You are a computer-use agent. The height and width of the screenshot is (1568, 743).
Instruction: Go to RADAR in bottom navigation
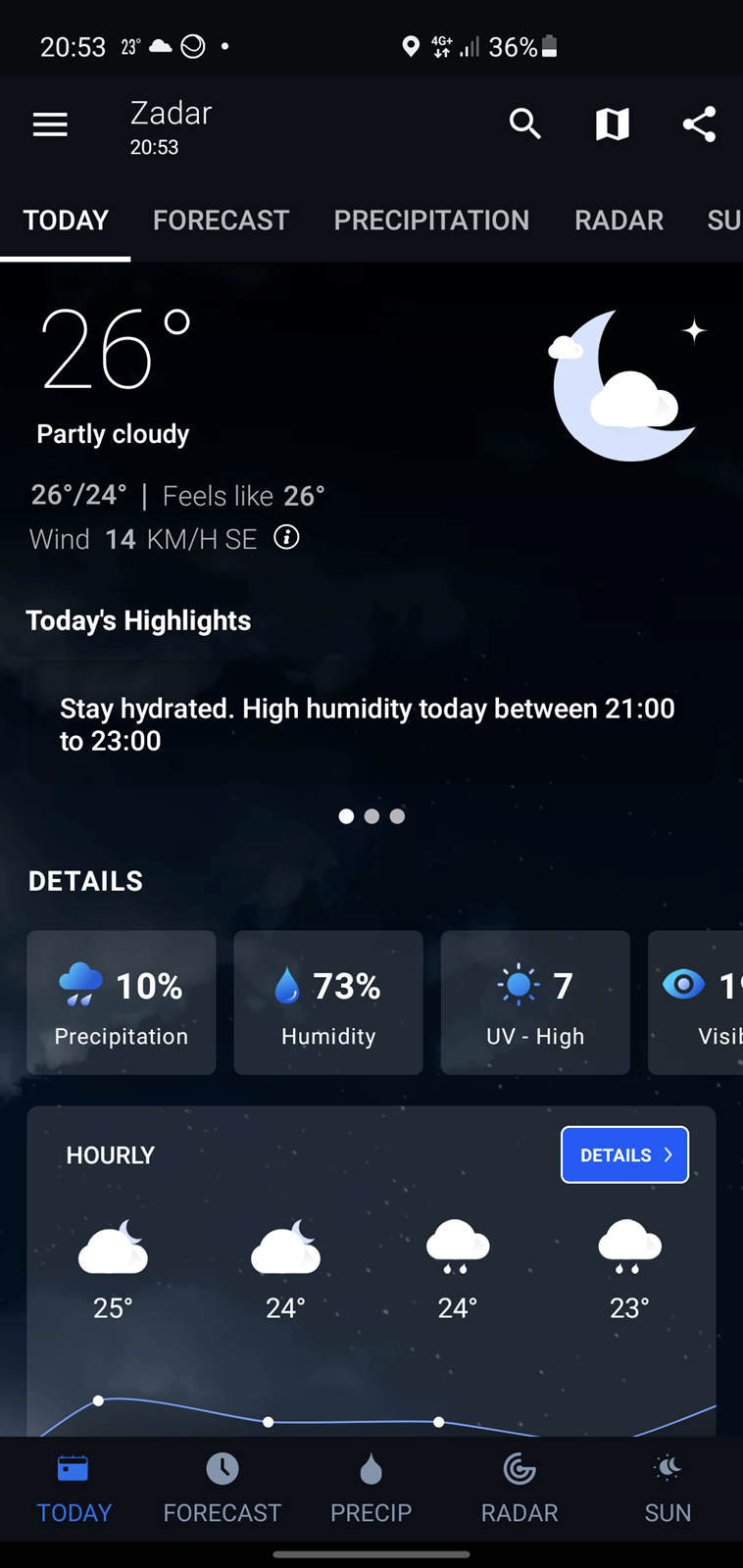coord(520,1489)
